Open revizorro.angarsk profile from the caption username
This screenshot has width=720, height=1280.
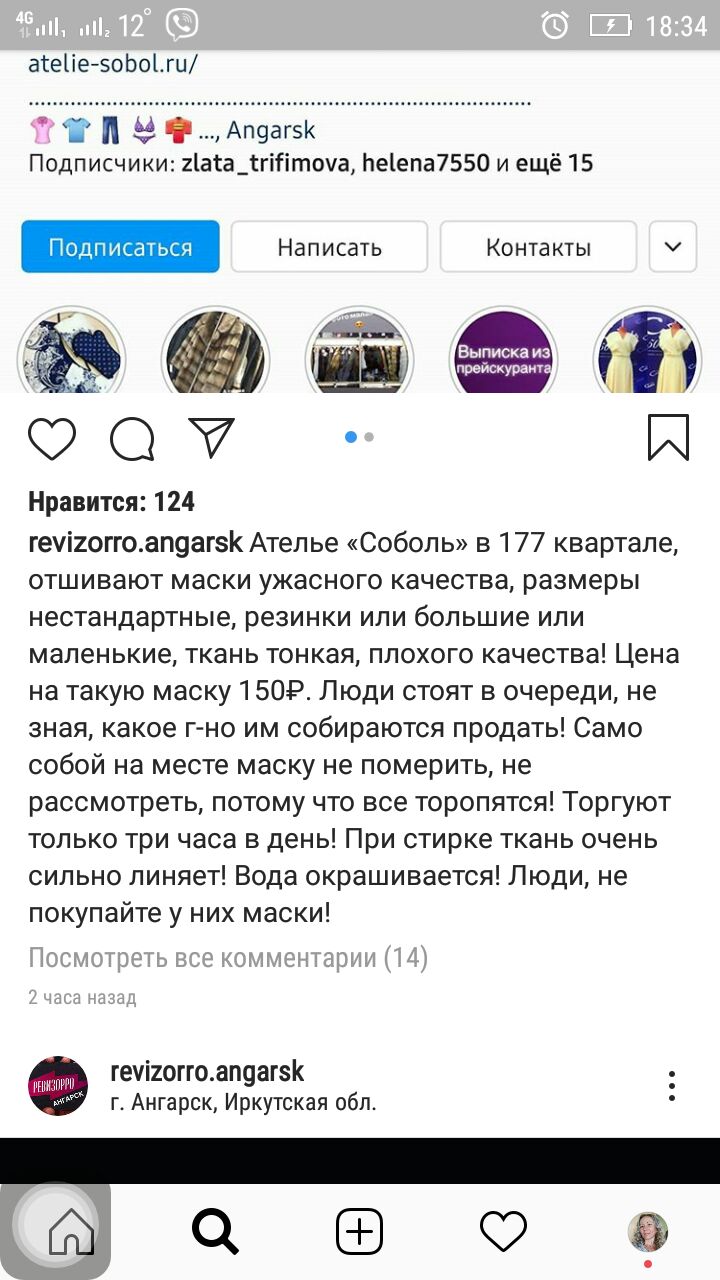[135, 543]
